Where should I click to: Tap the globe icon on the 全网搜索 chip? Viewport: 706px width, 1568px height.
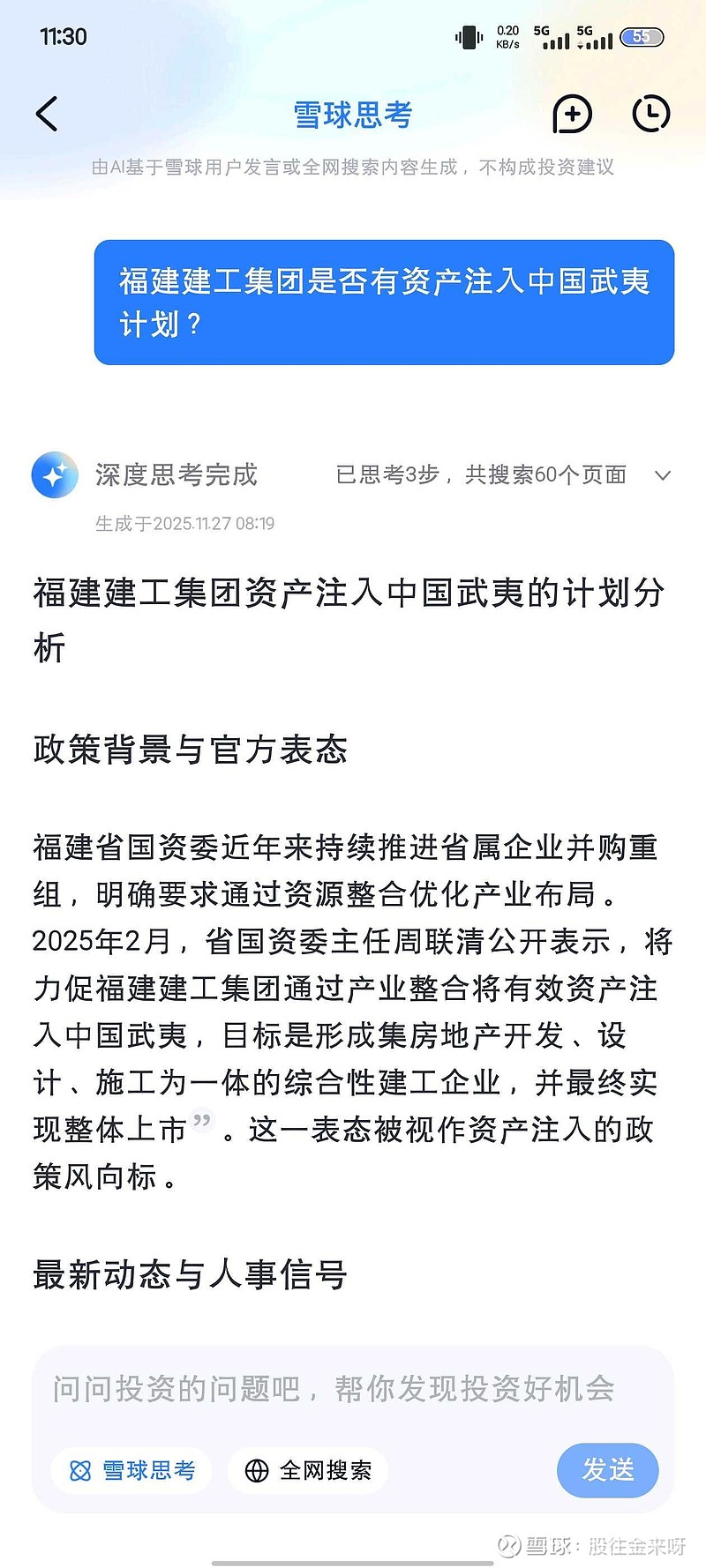(x=257, y=1471)
